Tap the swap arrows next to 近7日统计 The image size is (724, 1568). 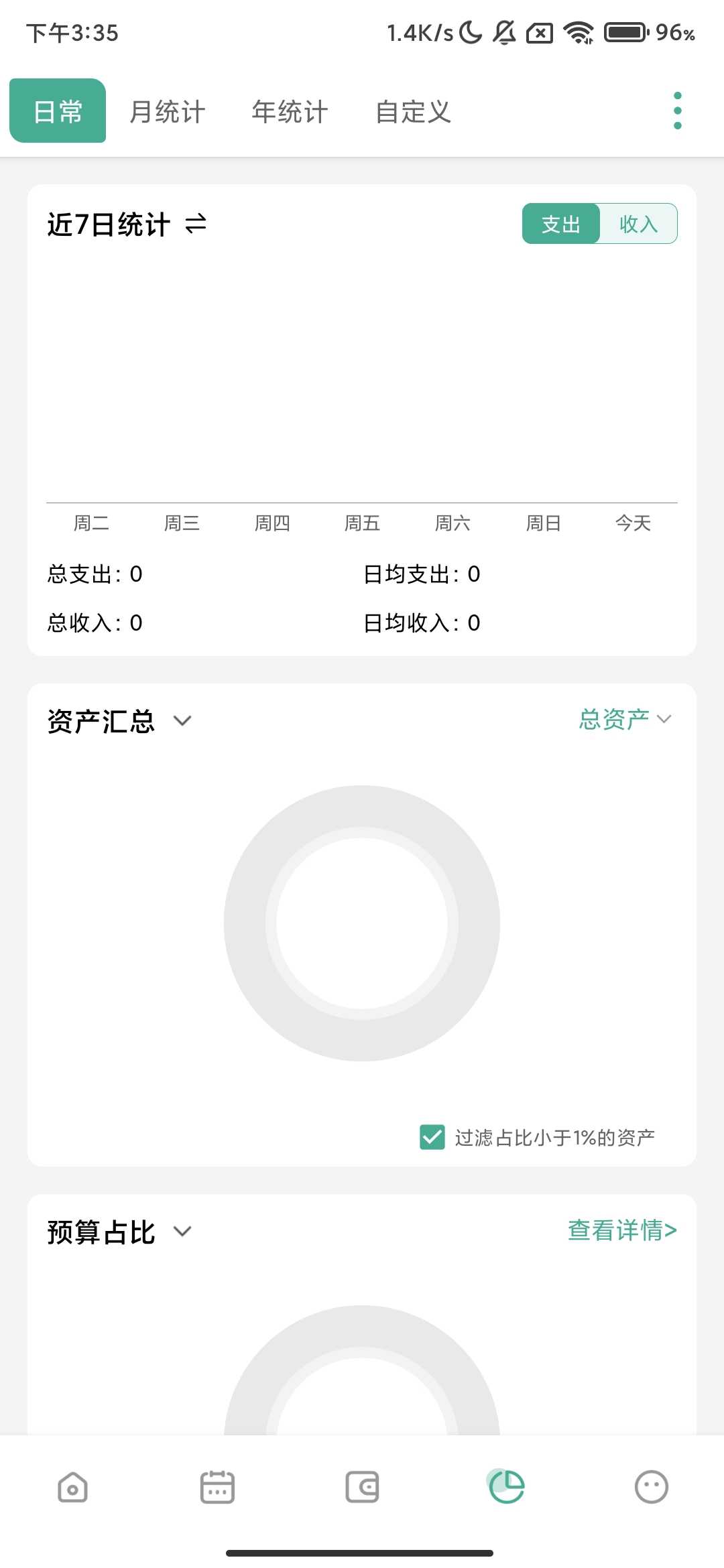[x=195, y=225]
